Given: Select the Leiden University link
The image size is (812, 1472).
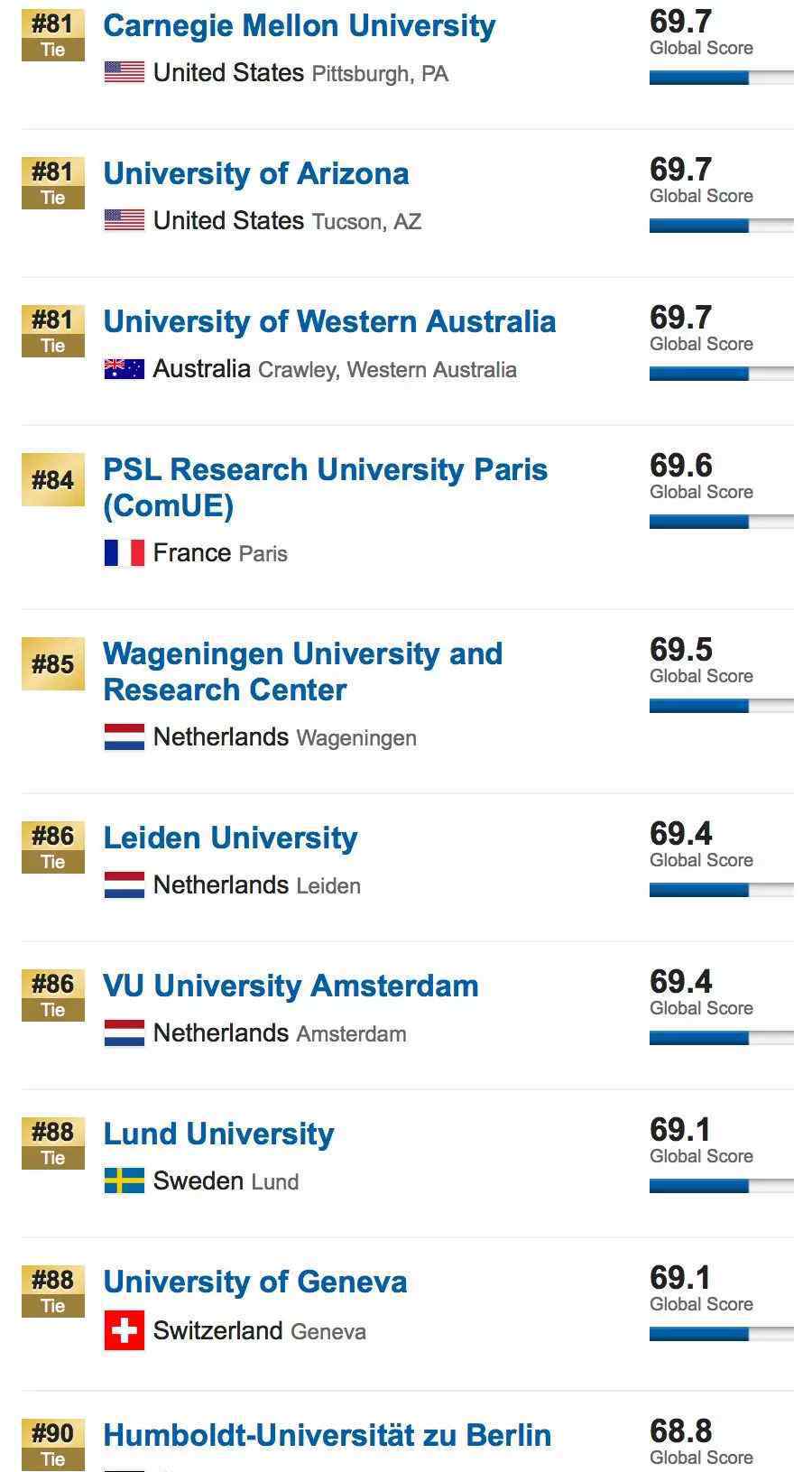Looking at the screenshot, I should [x=230, y=838].
